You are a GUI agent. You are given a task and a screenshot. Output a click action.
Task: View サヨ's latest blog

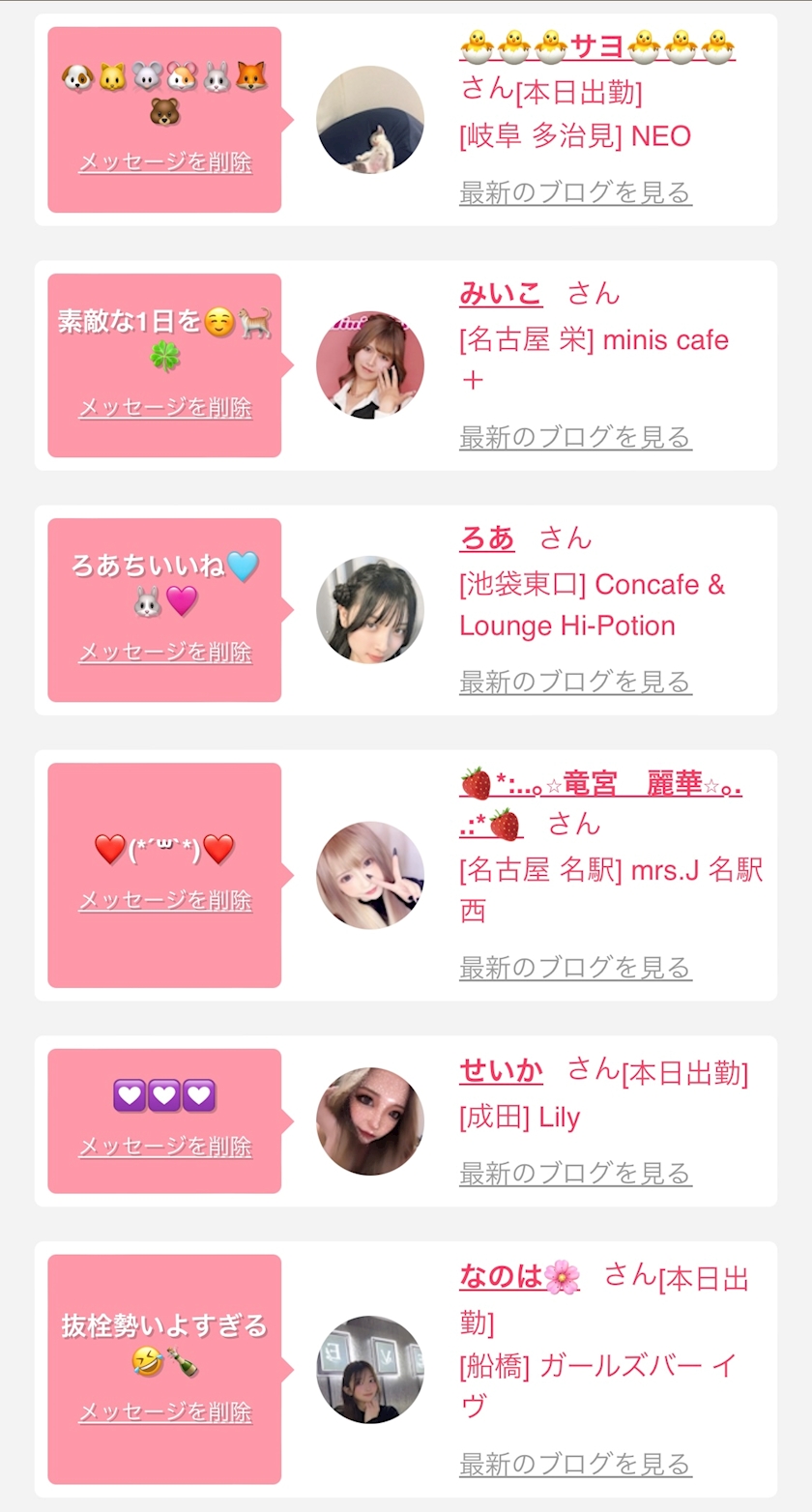(x=575, y=192)
